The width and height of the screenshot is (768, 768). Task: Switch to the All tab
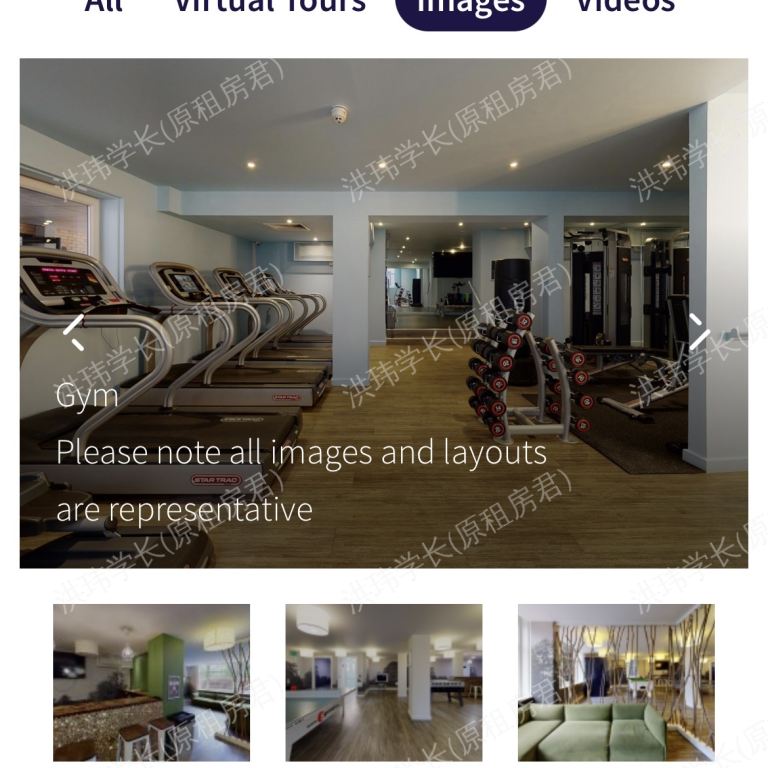pyautogui.click(x=103, y=6)
